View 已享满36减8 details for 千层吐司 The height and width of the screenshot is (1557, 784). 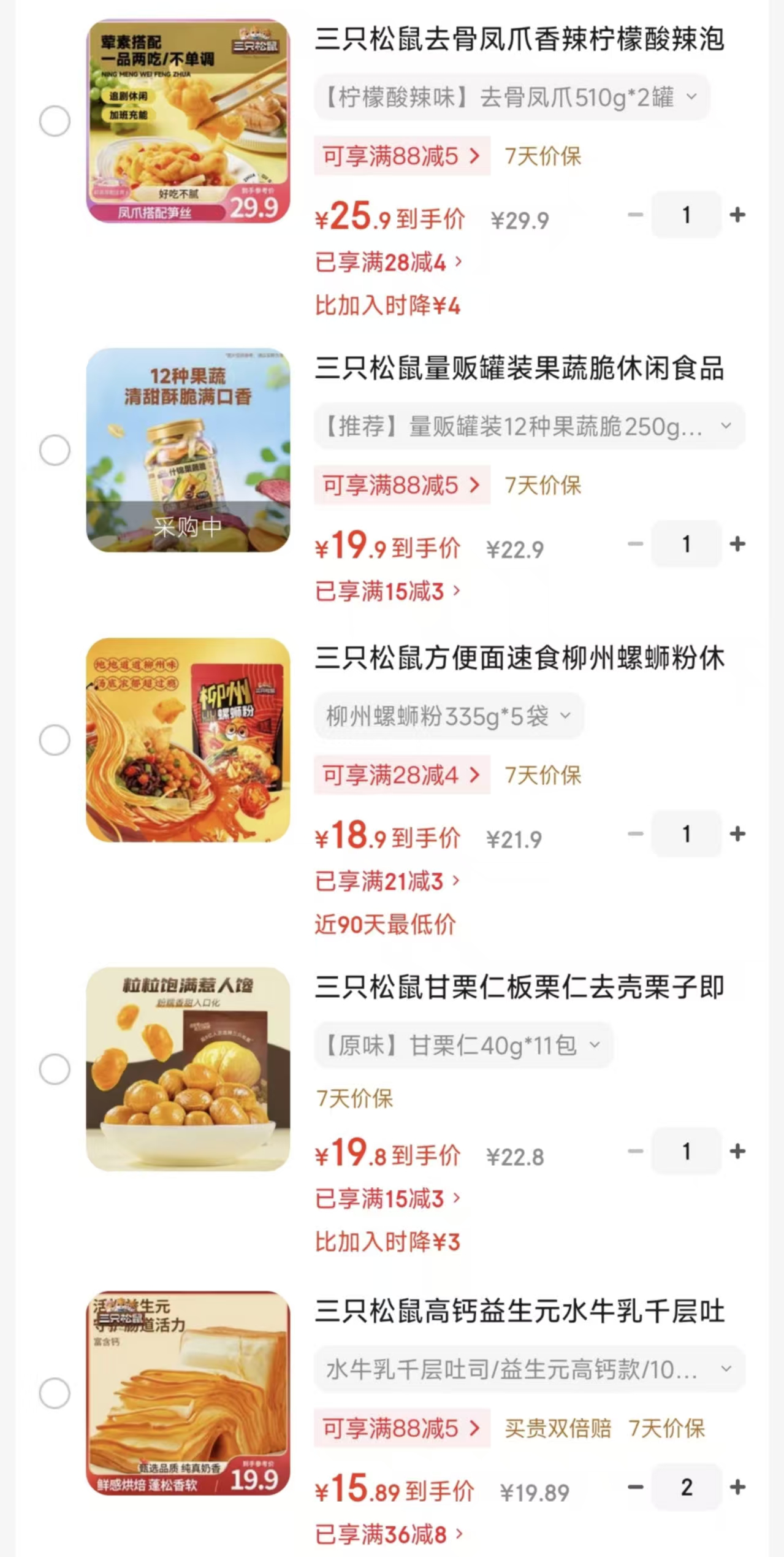(388, 1534)
